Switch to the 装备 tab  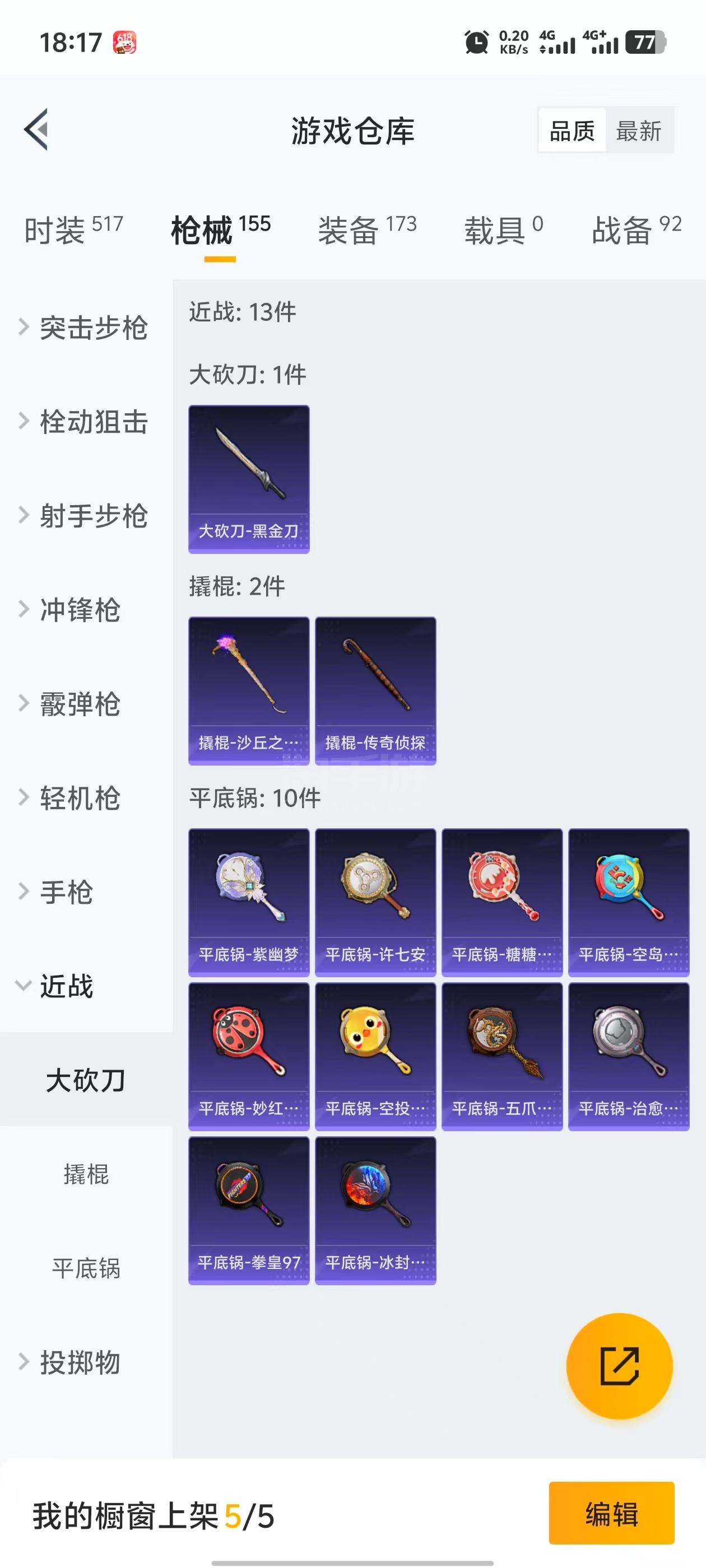[x=366, y=230]
